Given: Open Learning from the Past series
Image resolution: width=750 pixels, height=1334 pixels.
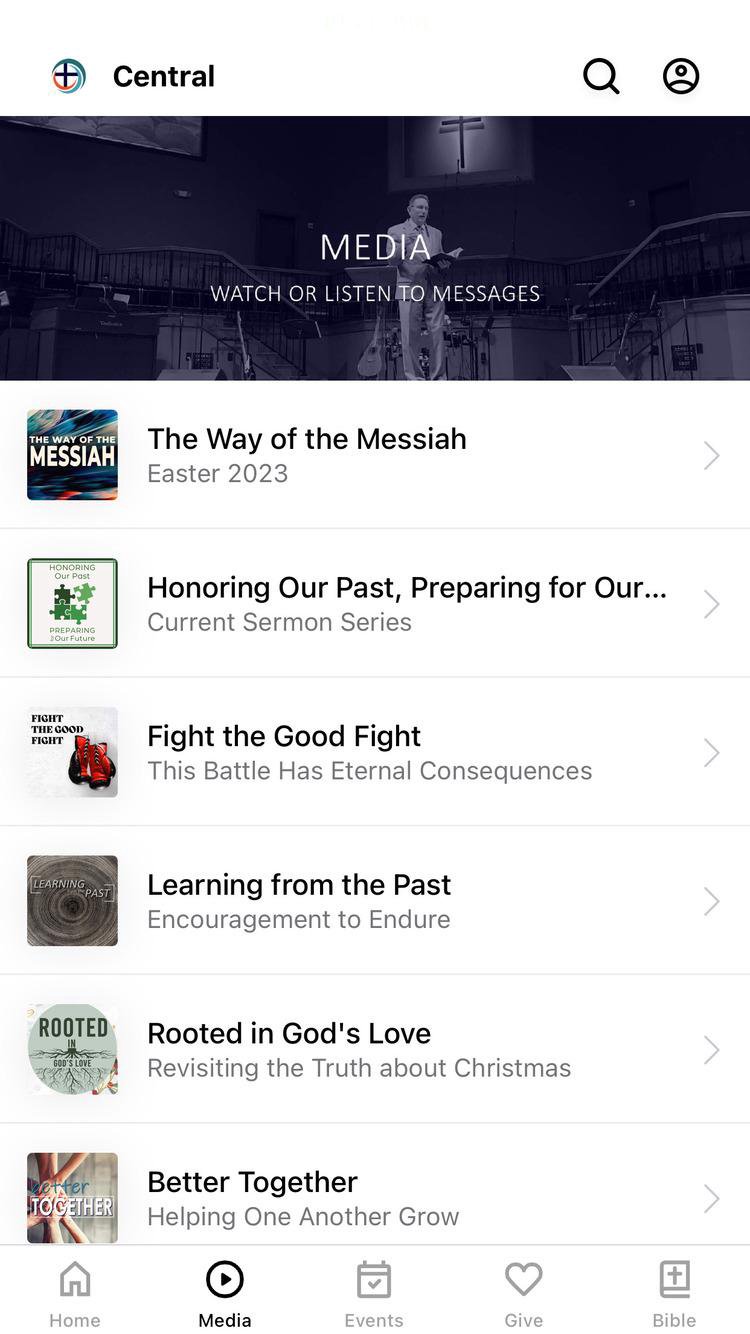Looking at the screenshot, I should [x=374, y=901].
